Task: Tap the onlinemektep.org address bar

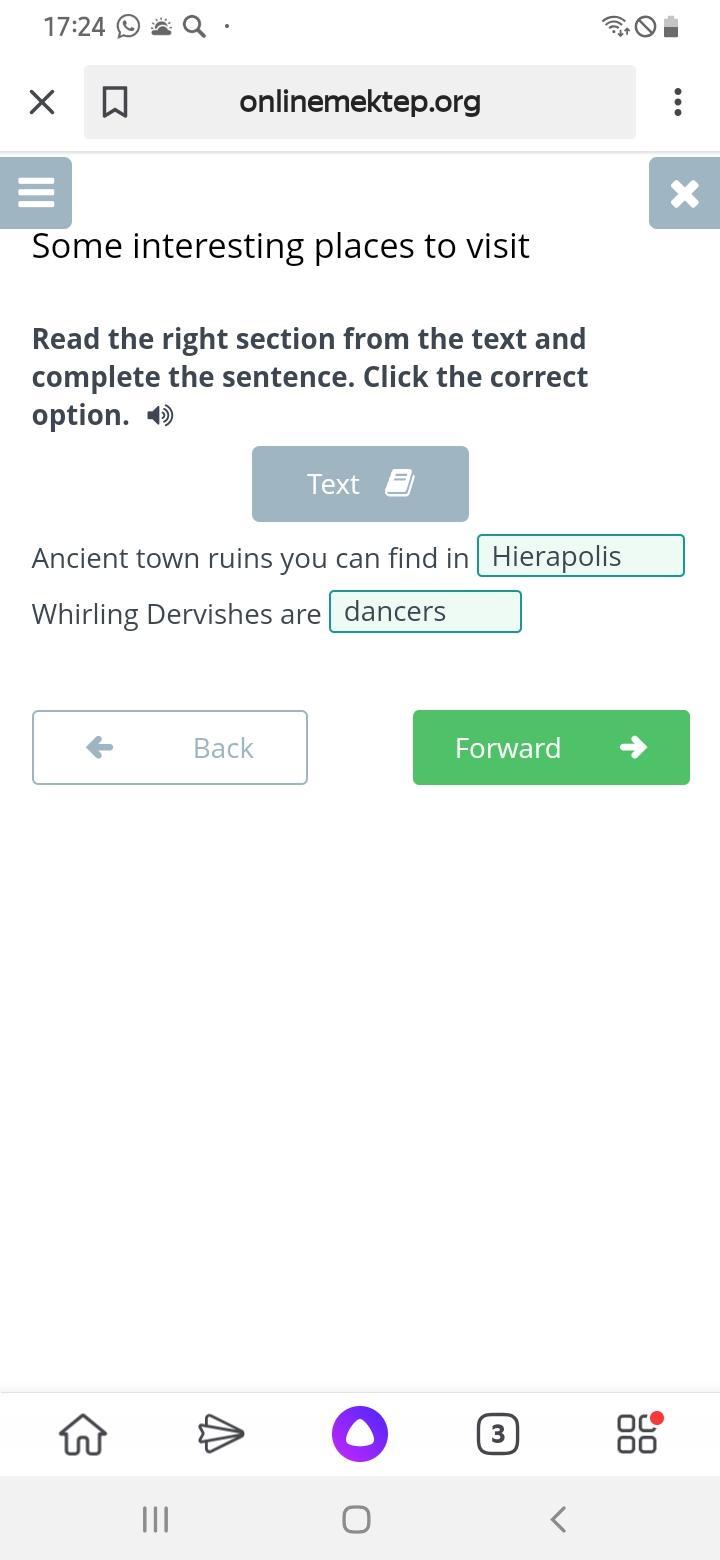Action: tap(360, 102)
